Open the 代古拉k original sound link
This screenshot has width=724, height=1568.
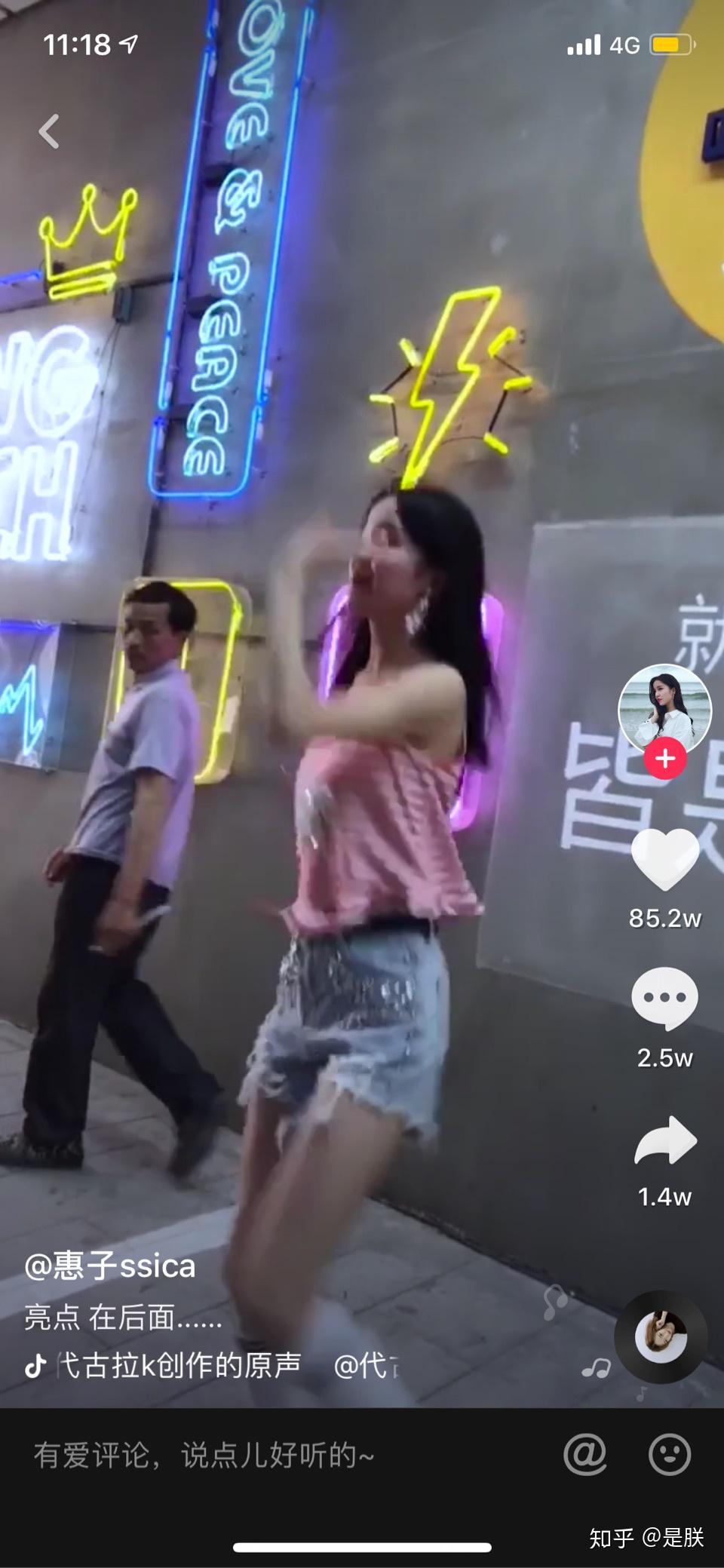click(x=178, y=1366)
